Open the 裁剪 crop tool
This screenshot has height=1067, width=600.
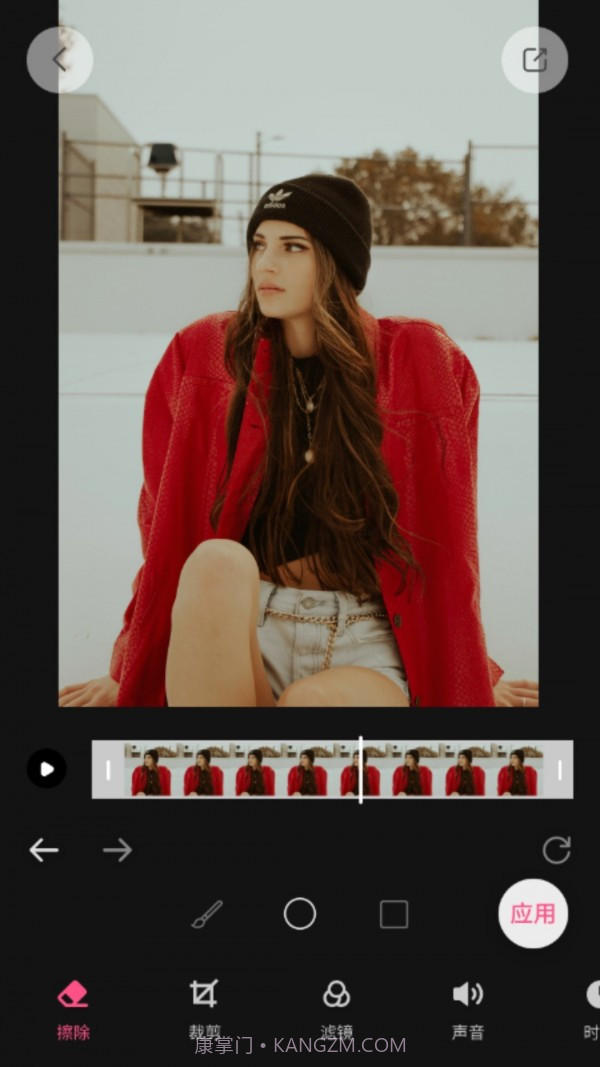click(x=204, y=1008)
